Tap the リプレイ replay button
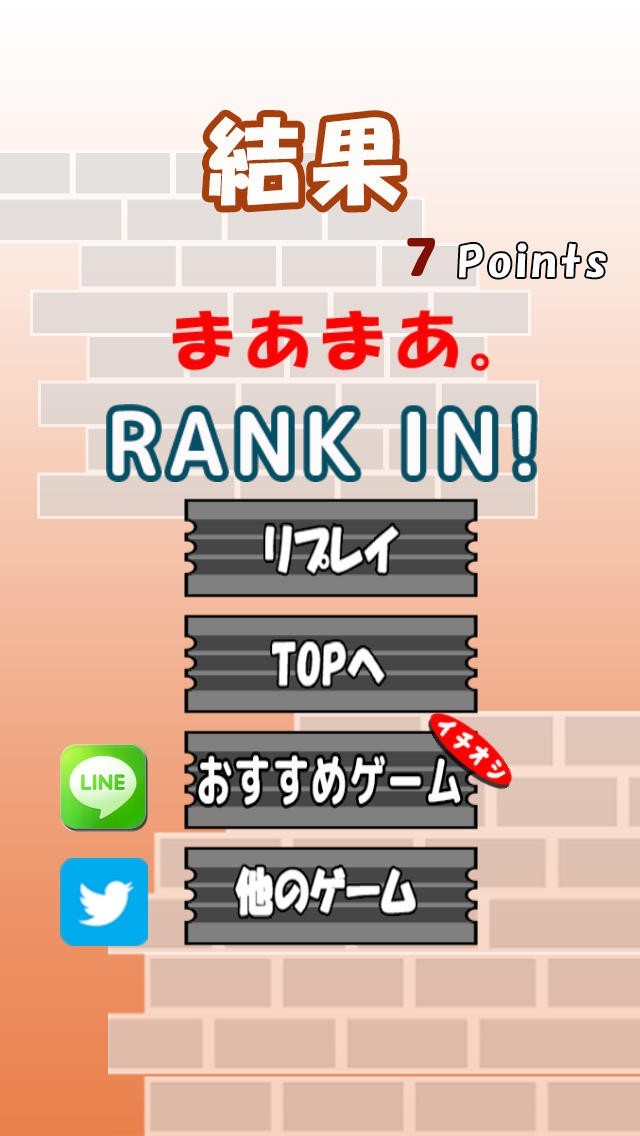Screen dimensions: 640x1136 pyautogui.click(x=331, y=549)
